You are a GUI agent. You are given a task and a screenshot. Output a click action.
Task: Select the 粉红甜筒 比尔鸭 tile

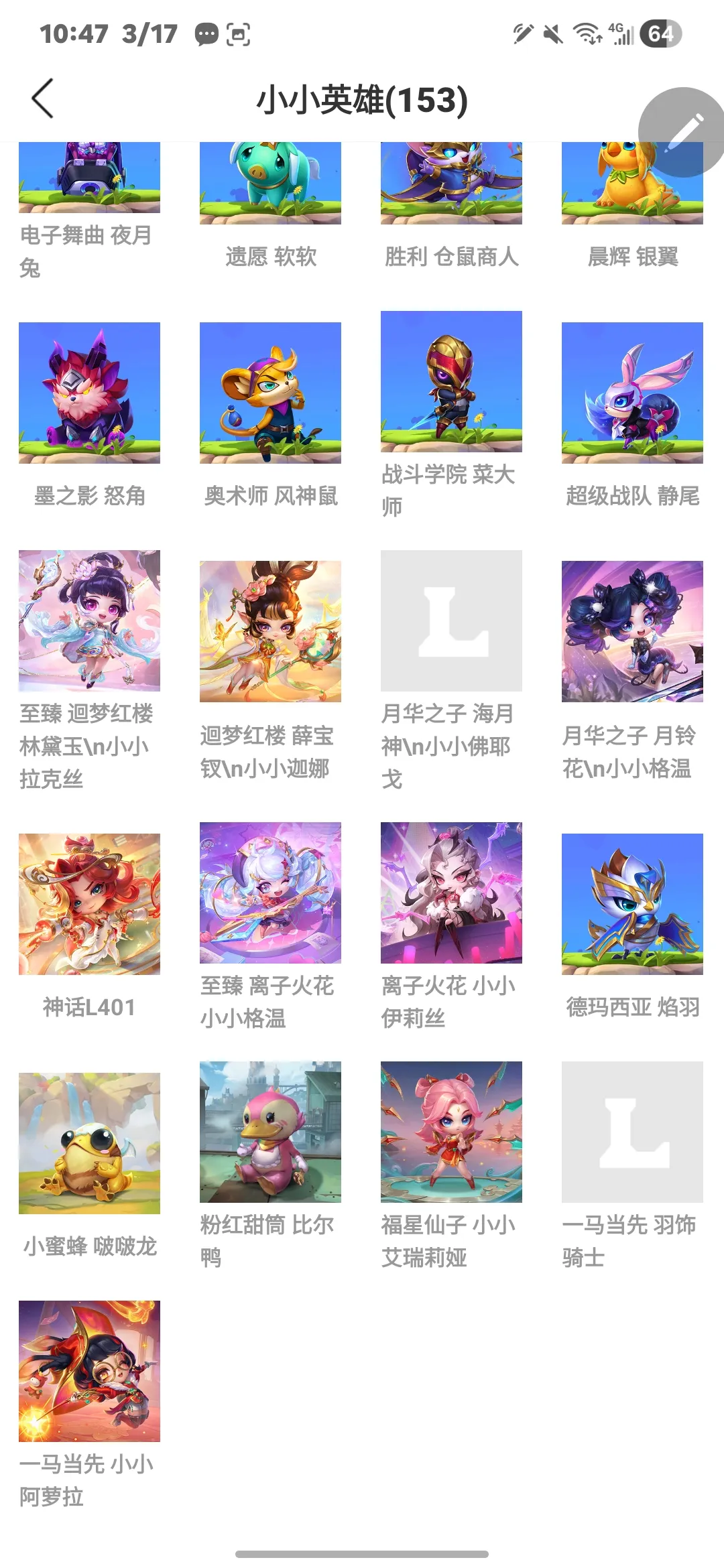[x=270, y=1132]
